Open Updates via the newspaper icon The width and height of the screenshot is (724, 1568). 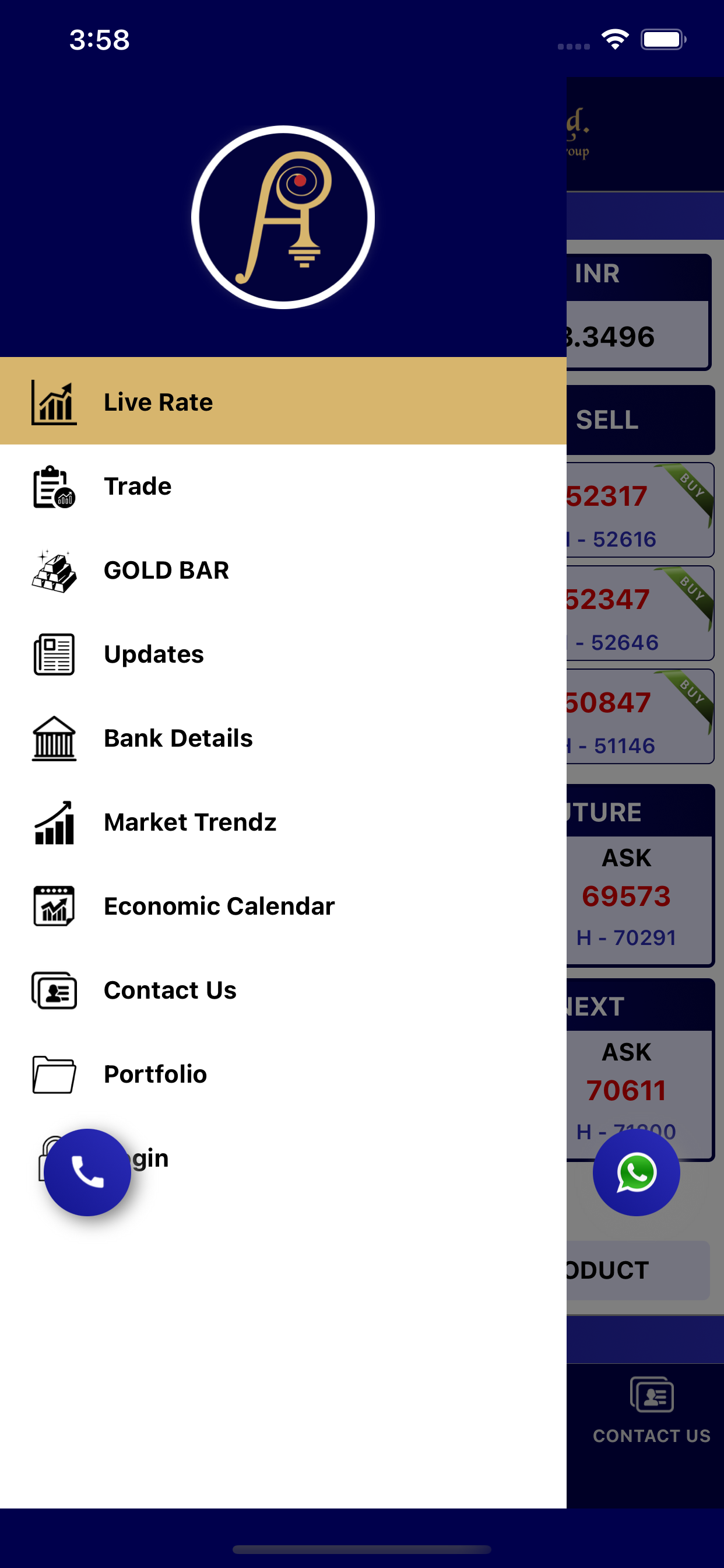click(54, 654)
